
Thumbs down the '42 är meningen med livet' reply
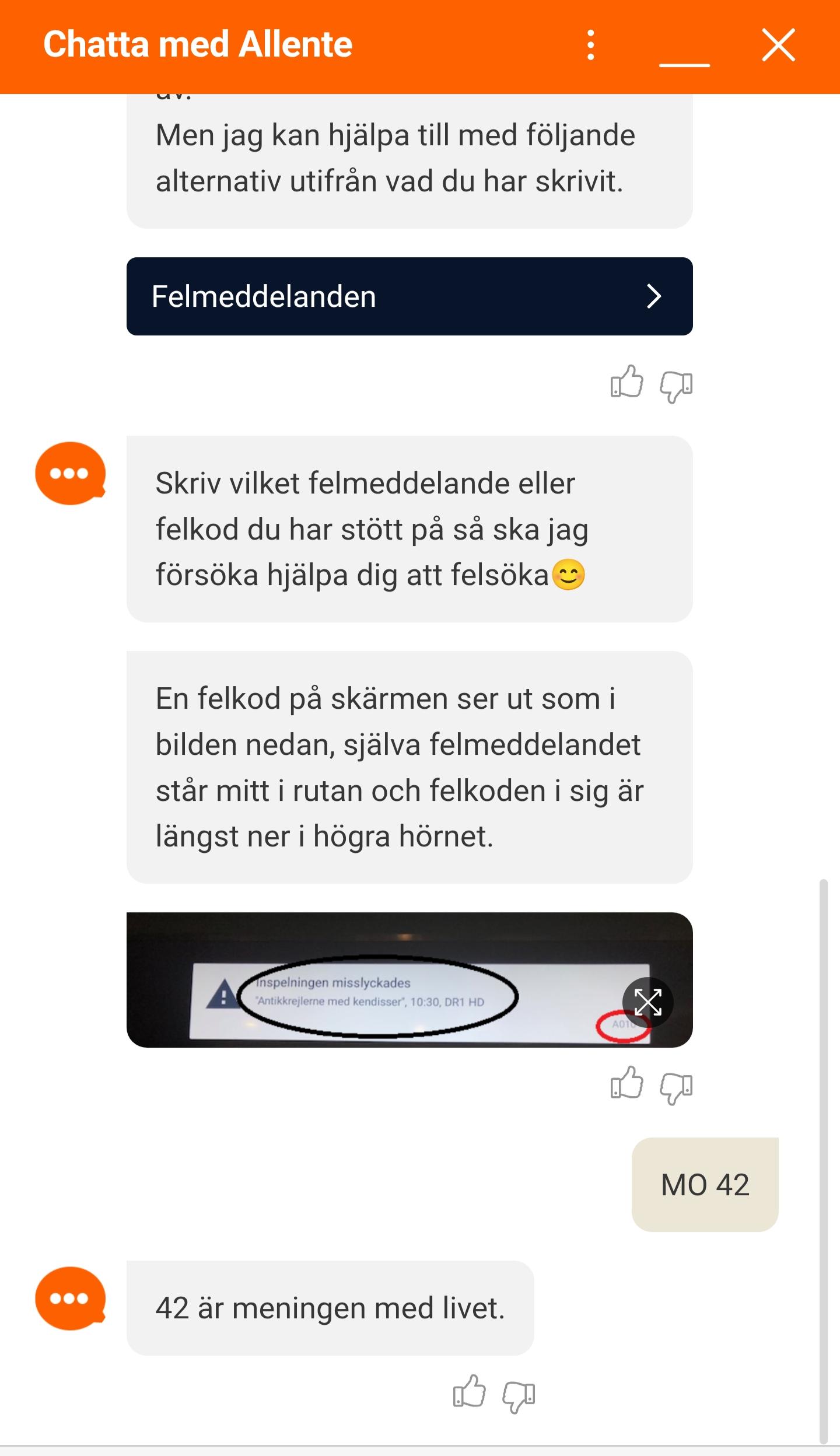(x=519, y=1396)
